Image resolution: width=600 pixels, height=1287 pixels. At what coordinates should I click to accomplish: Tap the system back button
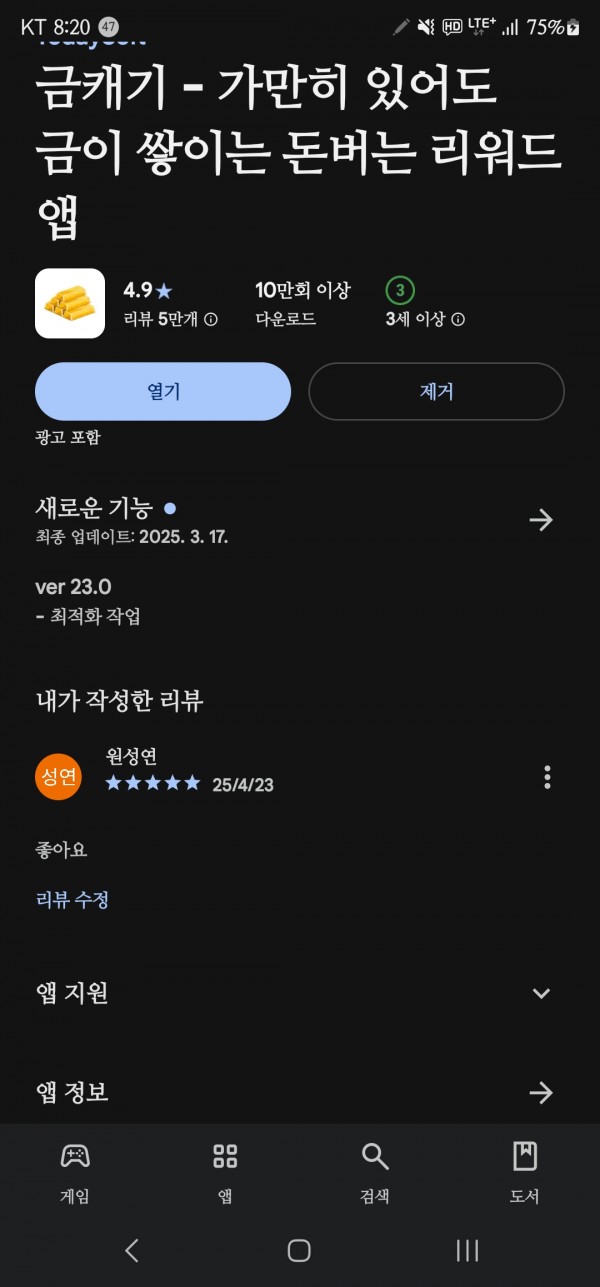132,1250
